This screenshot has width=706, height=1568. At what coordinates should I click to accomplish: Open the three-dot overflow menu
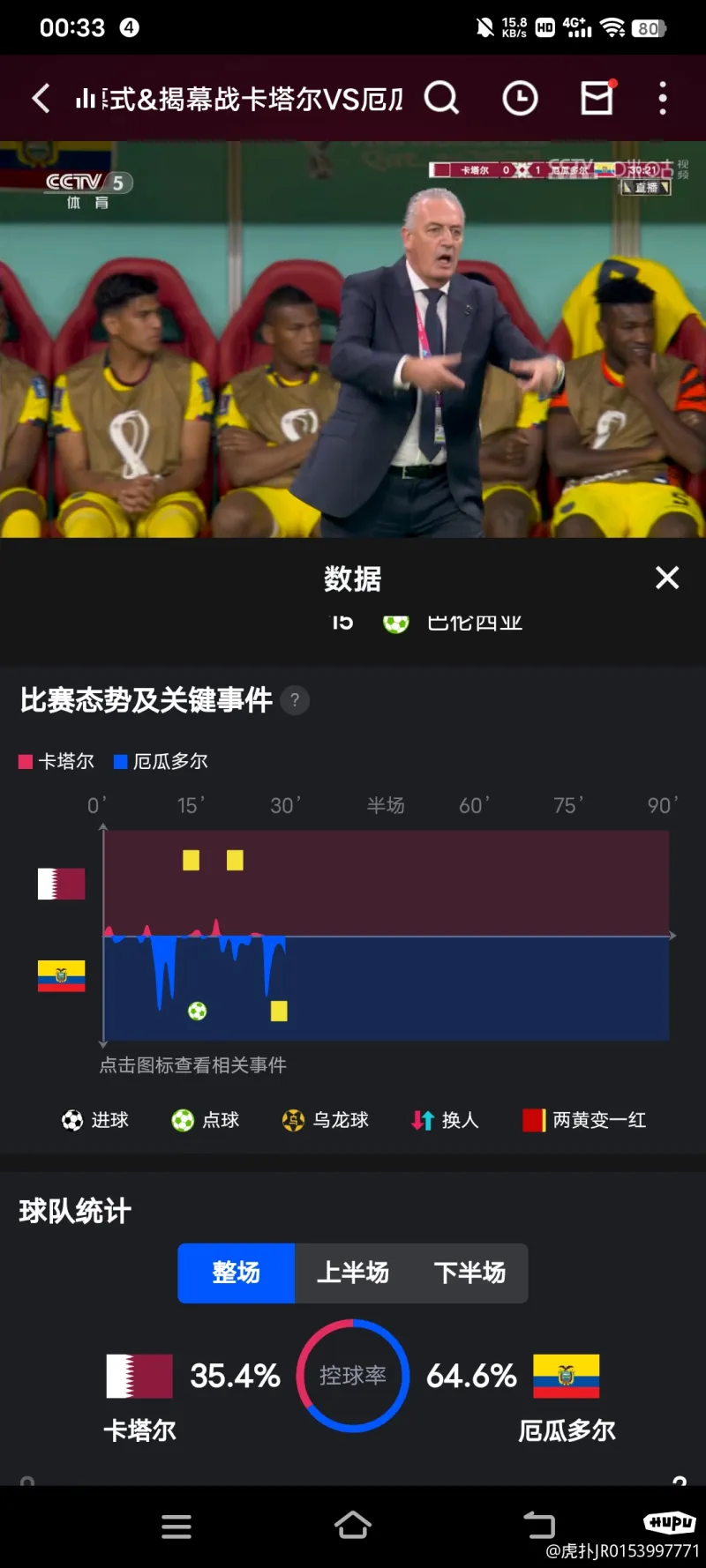663,98
